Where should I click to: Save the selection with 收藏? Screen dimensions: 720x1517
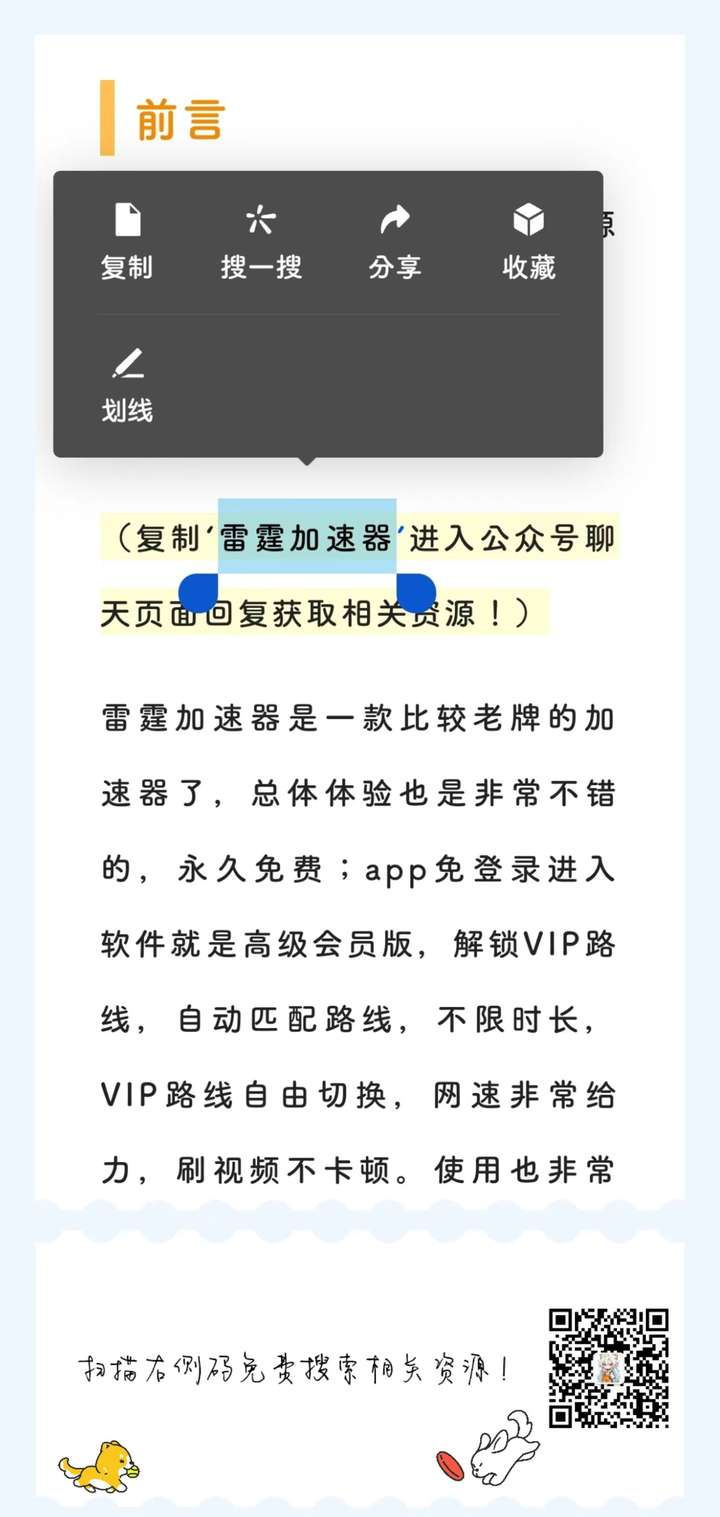tap(529, 241)
